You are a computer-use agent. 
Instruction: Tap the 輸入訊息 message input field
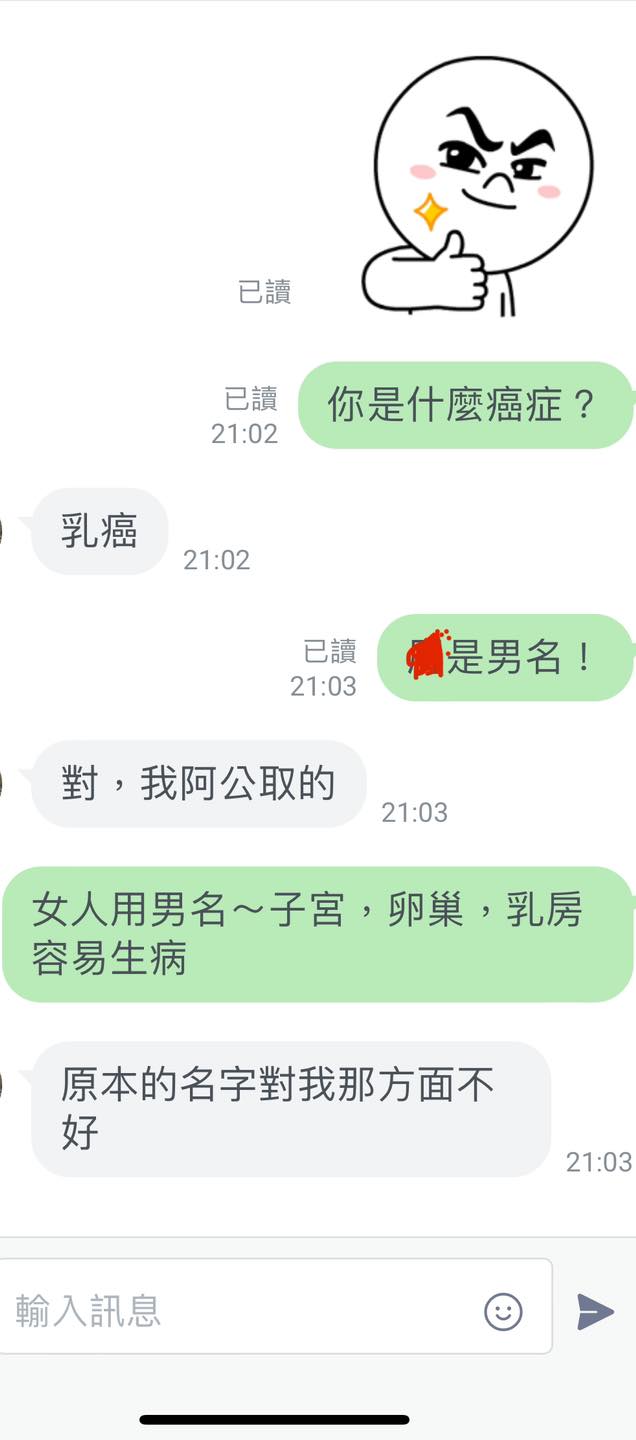240,1310
